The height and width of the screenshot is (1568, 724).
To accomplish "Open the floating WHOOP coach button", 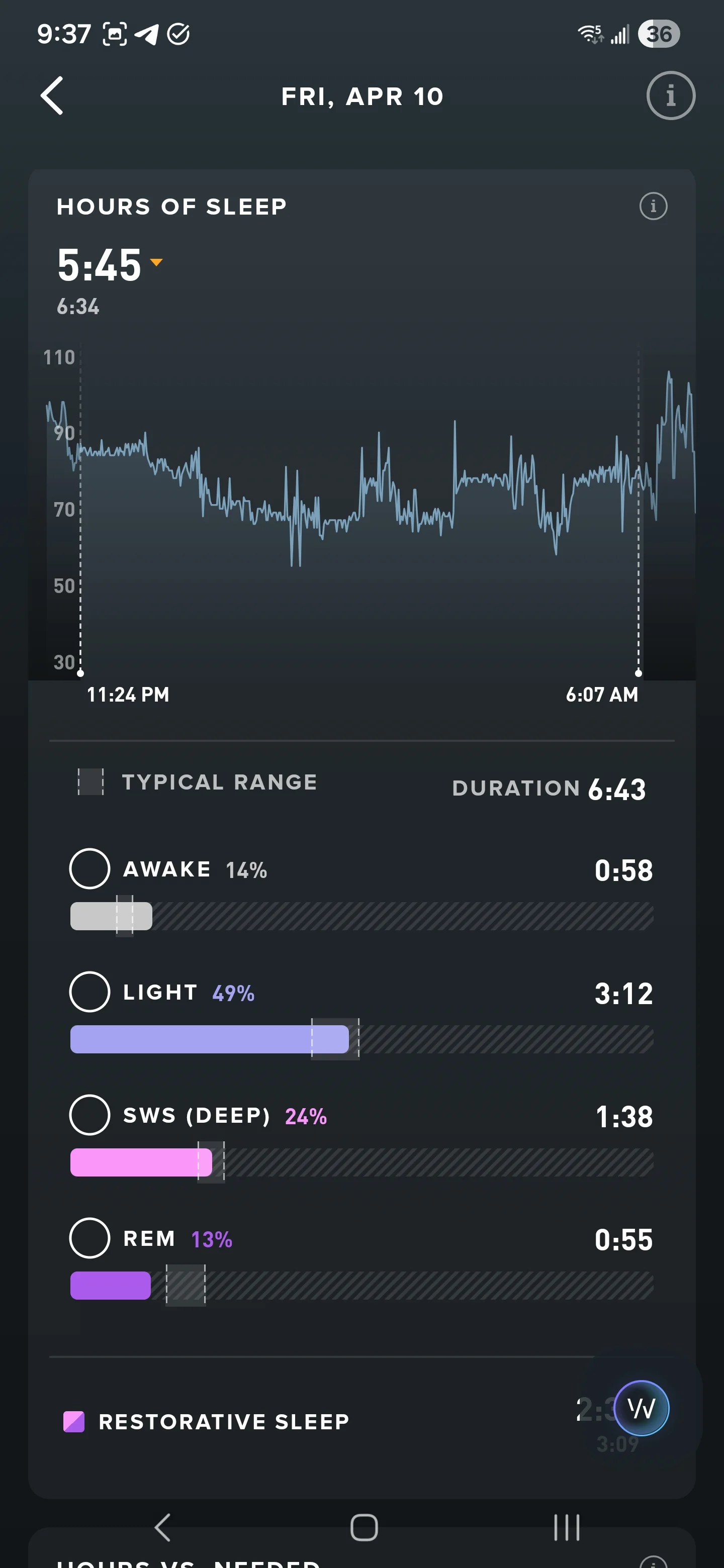I will 641,1408.
